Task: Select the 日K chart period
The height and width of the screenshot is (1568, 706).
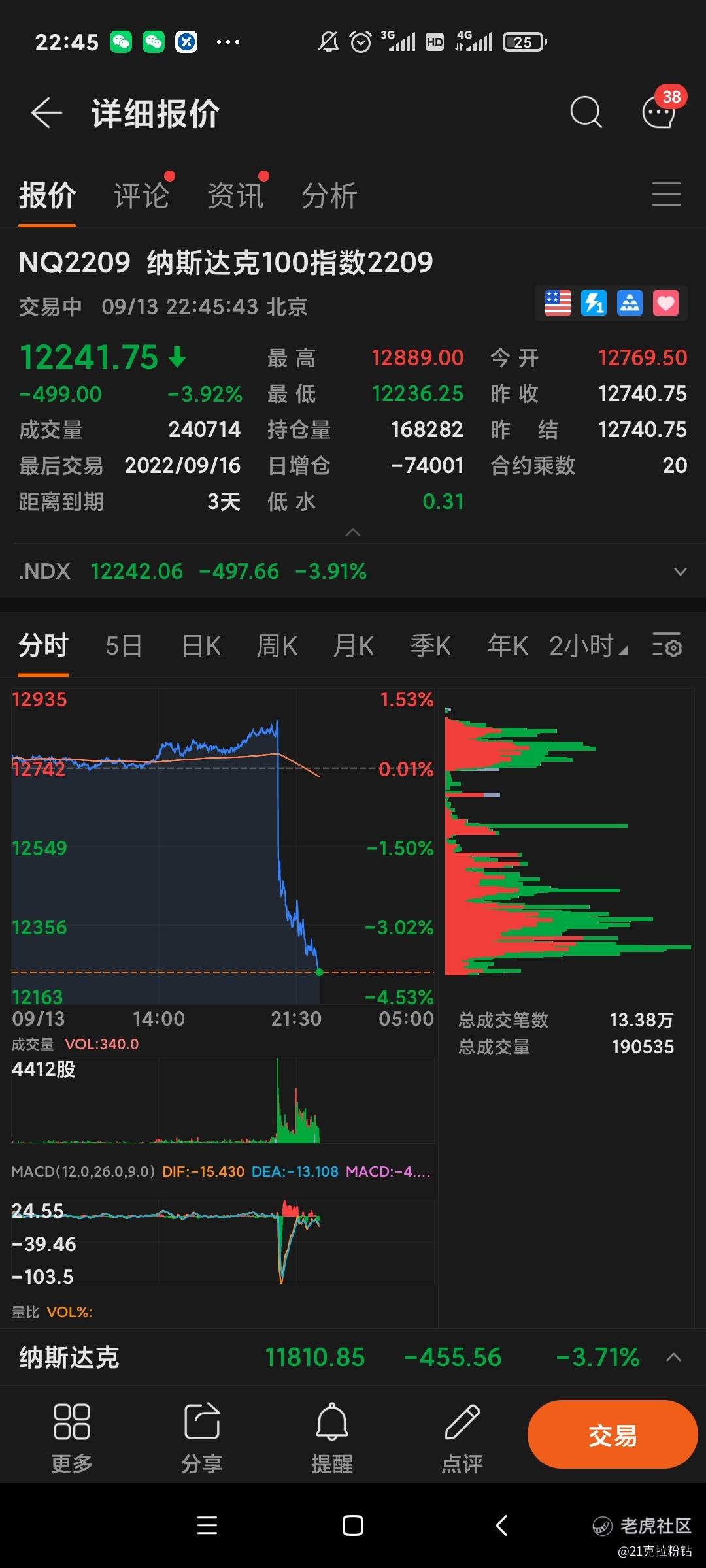Action: pyautogui.click(x=201, y=645)
